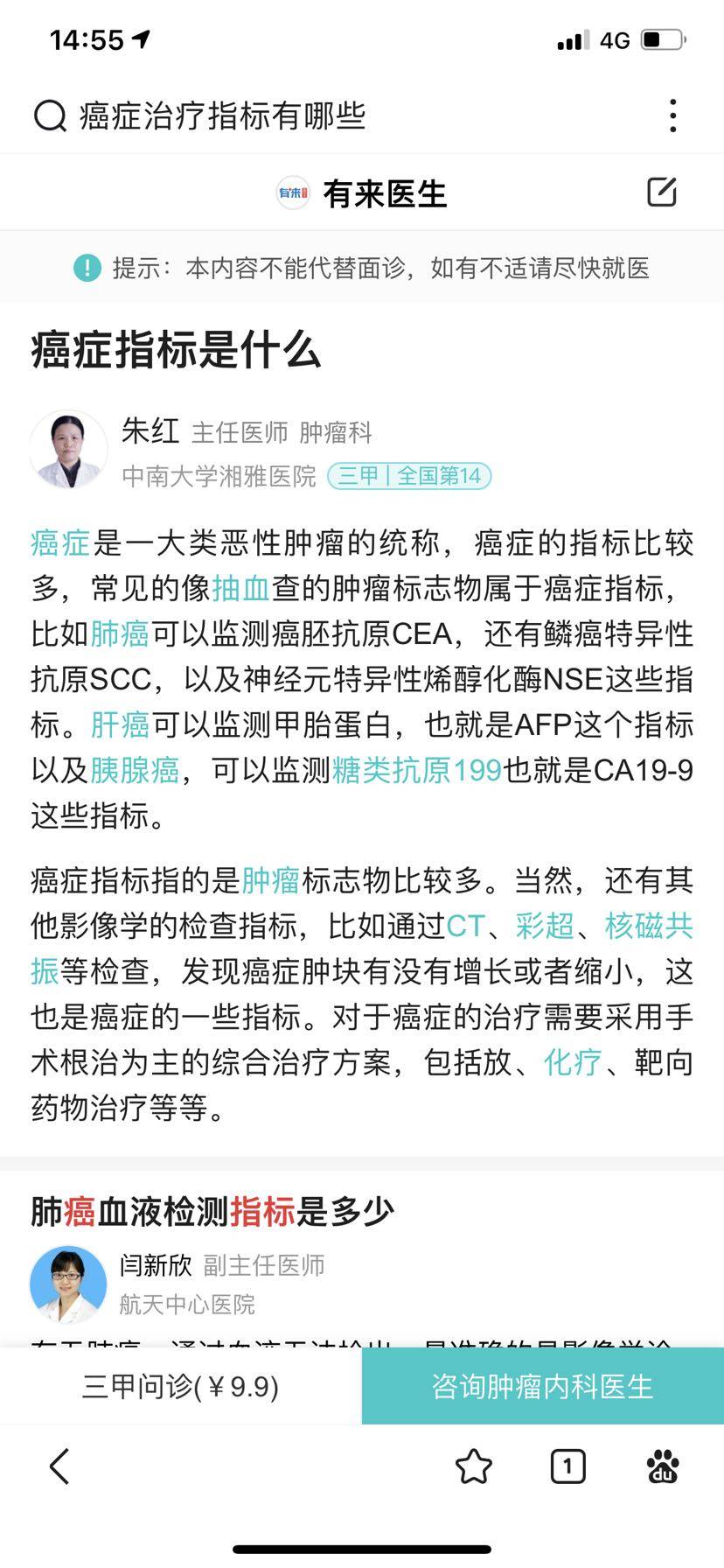Image resolution: width=724 pixels, height=1568 pixels.
Task: Open the 肝癌 link
Action: 120,724
